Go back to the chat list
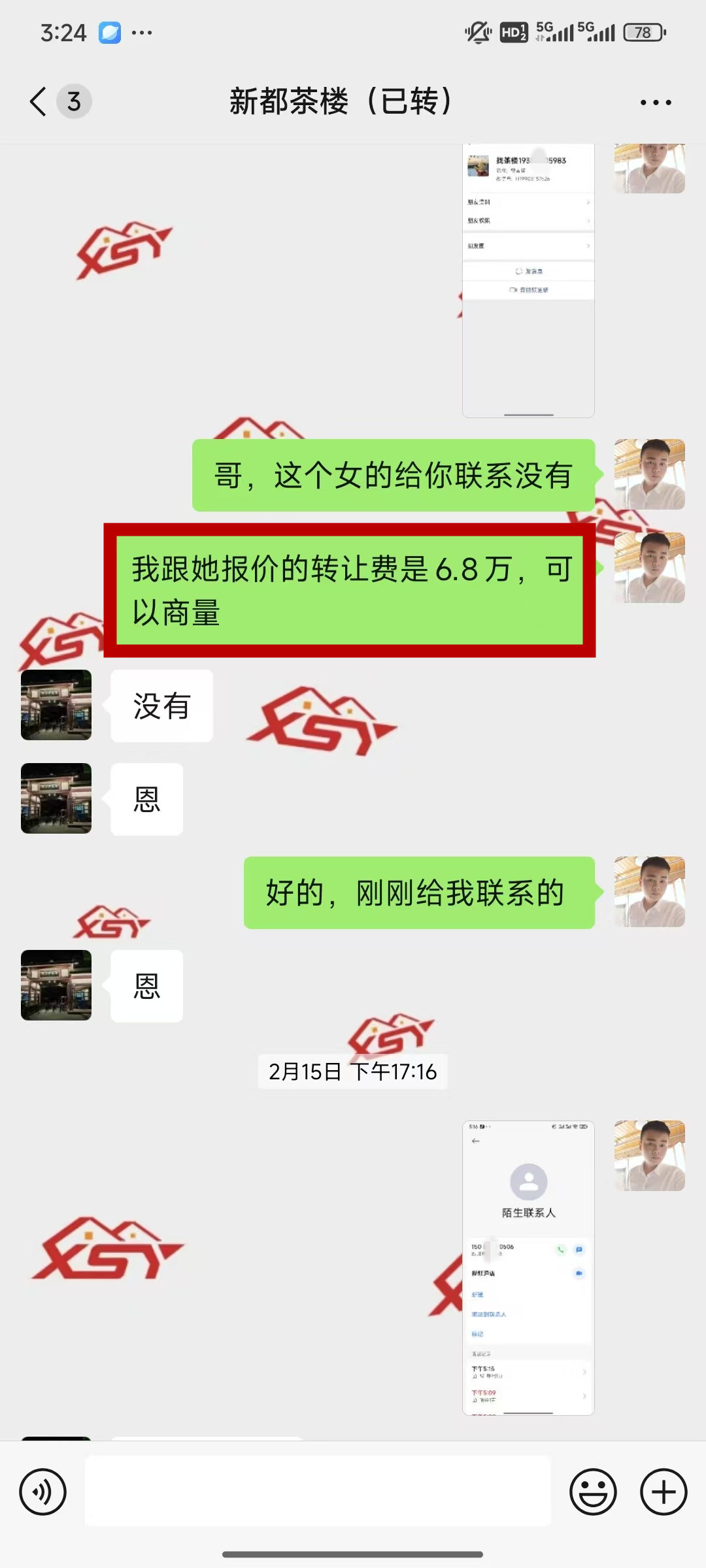Image resolution: width=706 pixels, height=1568 pixels. coord(39,102)
